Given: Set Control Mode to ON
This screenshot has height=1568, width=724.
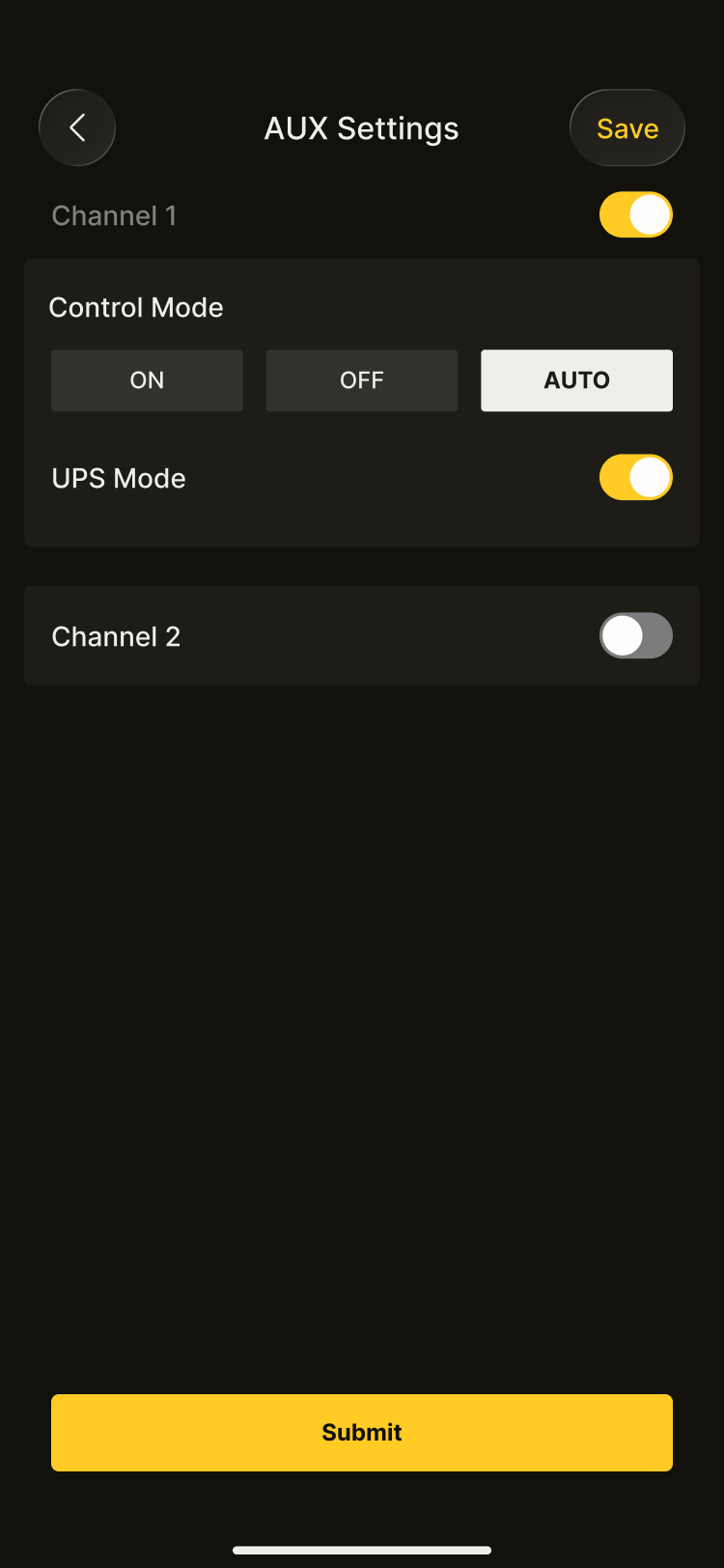Looking at the screenshot, I should (147, 380).
